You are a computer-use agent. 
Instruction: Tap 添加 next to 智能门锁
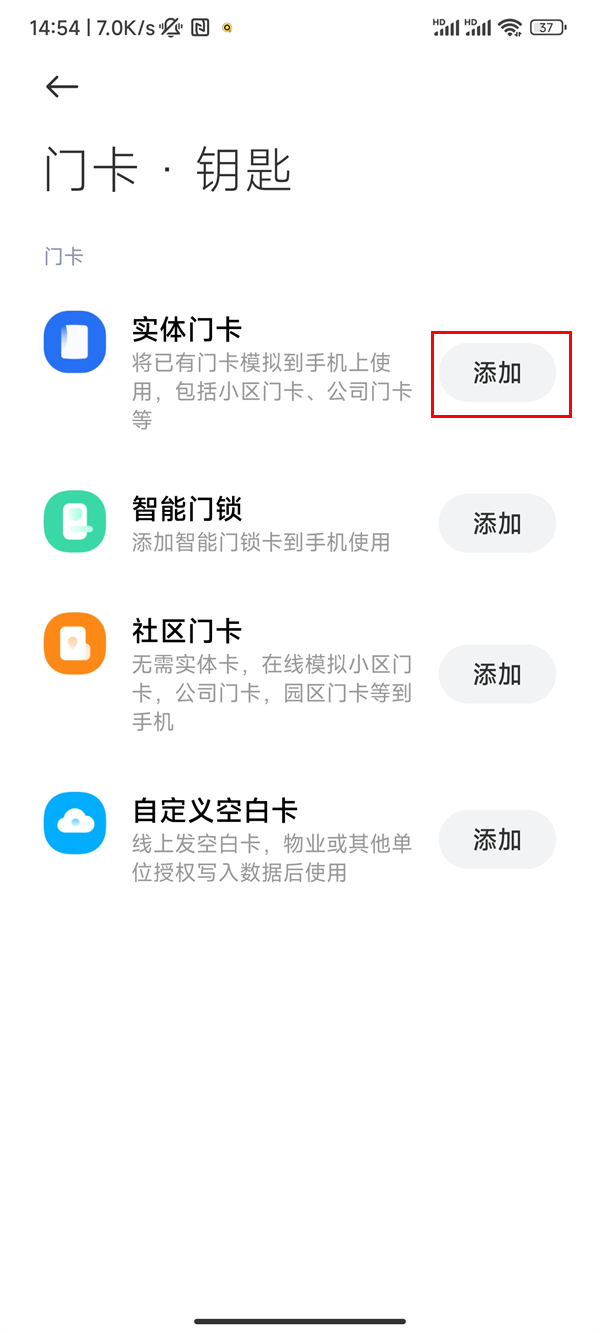pyautogui.click(x=497, y=523)
